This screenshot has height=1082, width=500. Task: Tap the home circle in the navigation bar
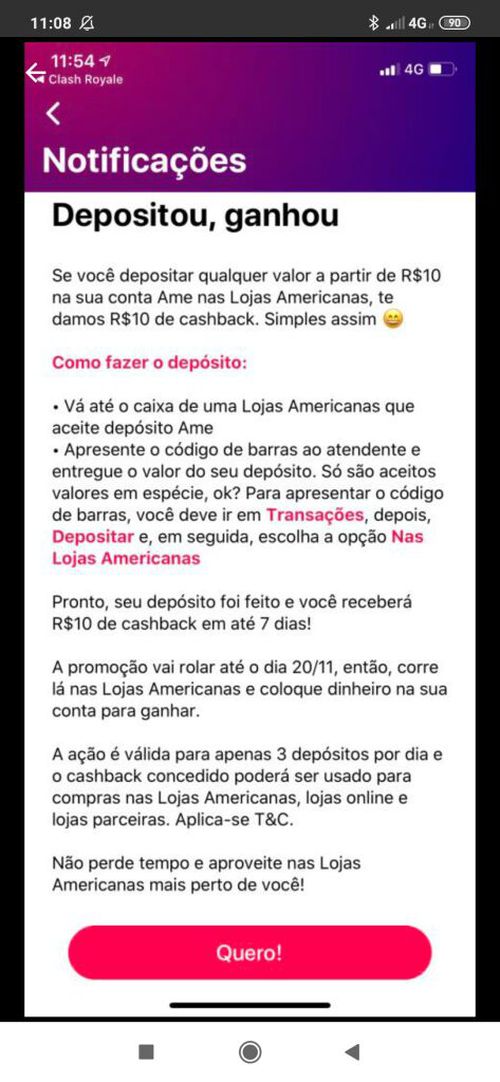[250, 1052]
